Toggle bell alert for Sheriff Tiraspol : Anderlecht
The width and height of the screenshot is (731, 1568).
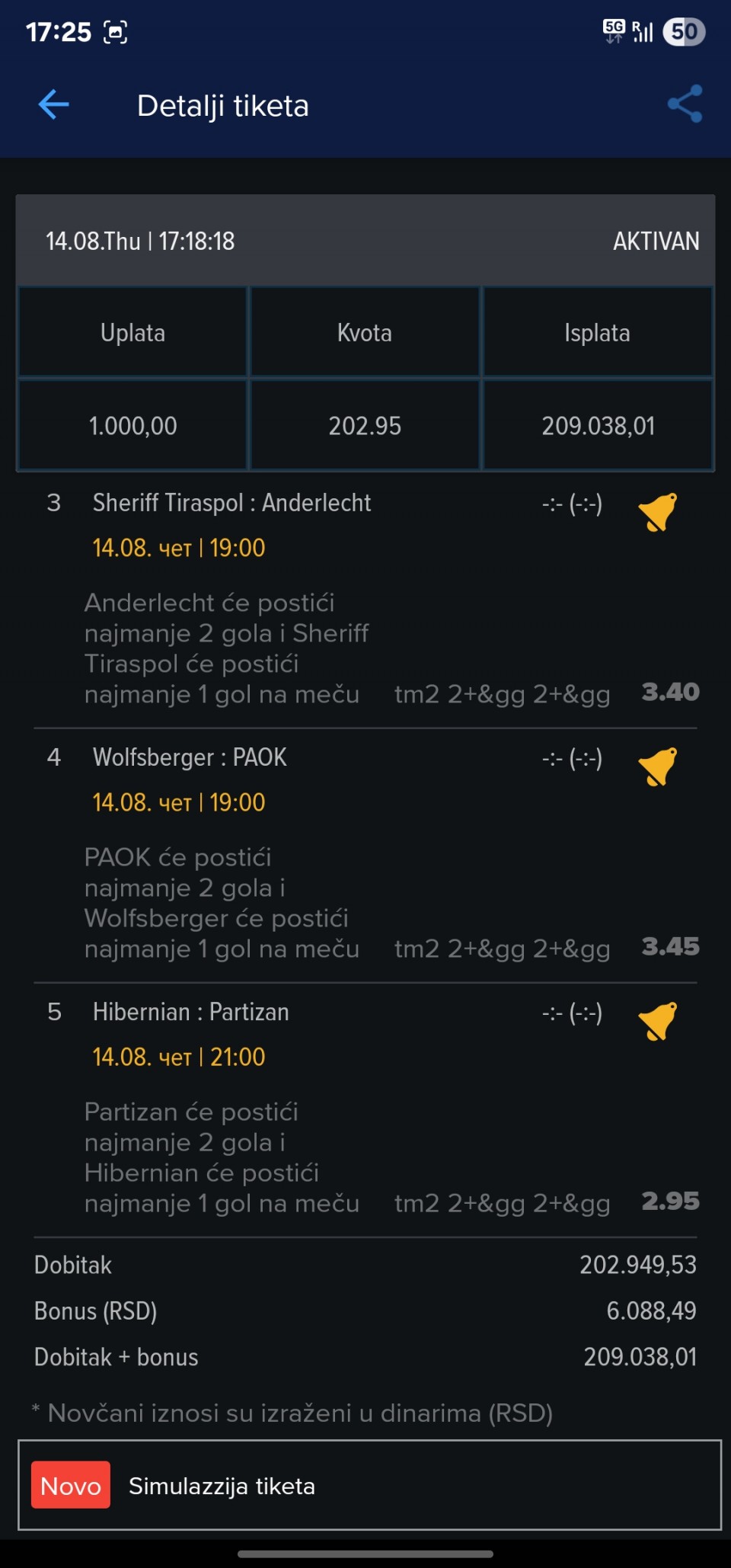[x=657, y=512]
